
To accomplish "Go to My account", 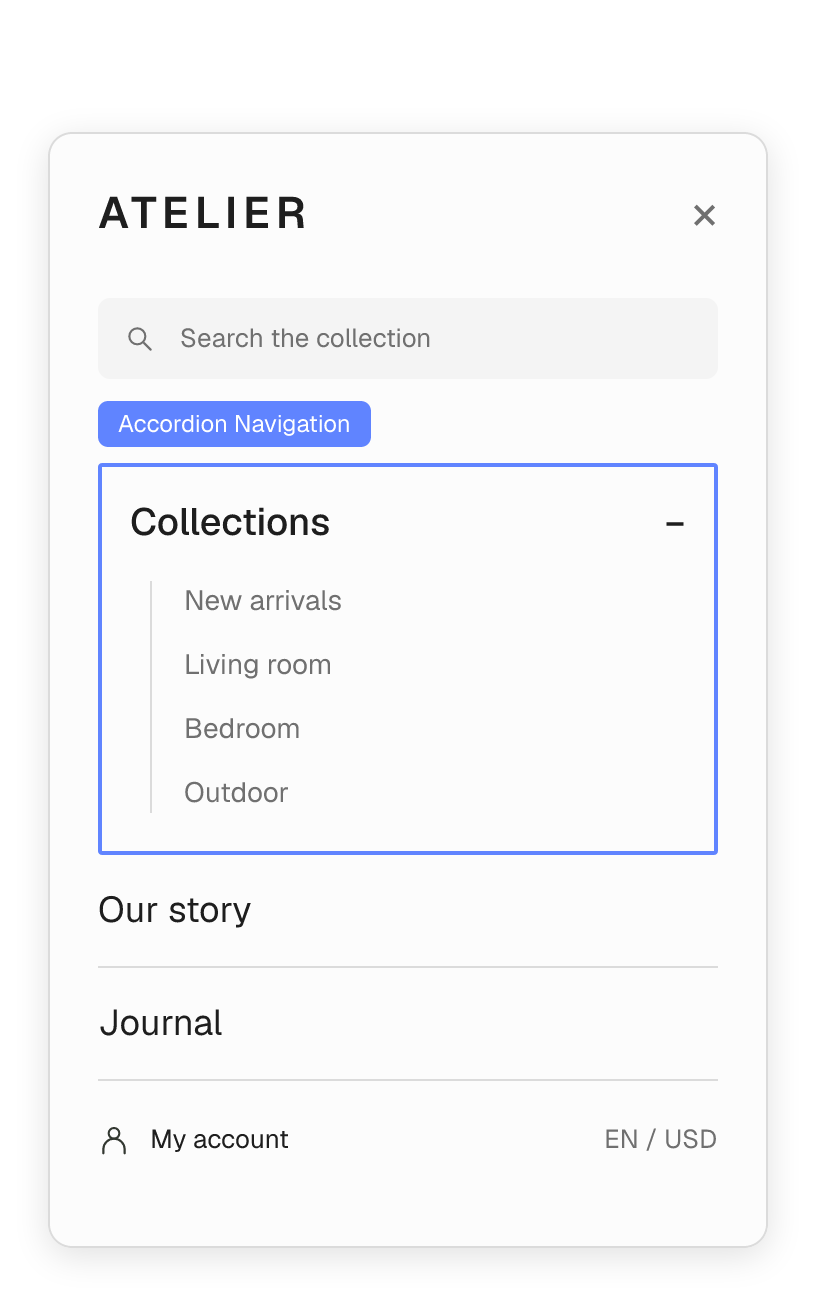I will pos(194,1139).
